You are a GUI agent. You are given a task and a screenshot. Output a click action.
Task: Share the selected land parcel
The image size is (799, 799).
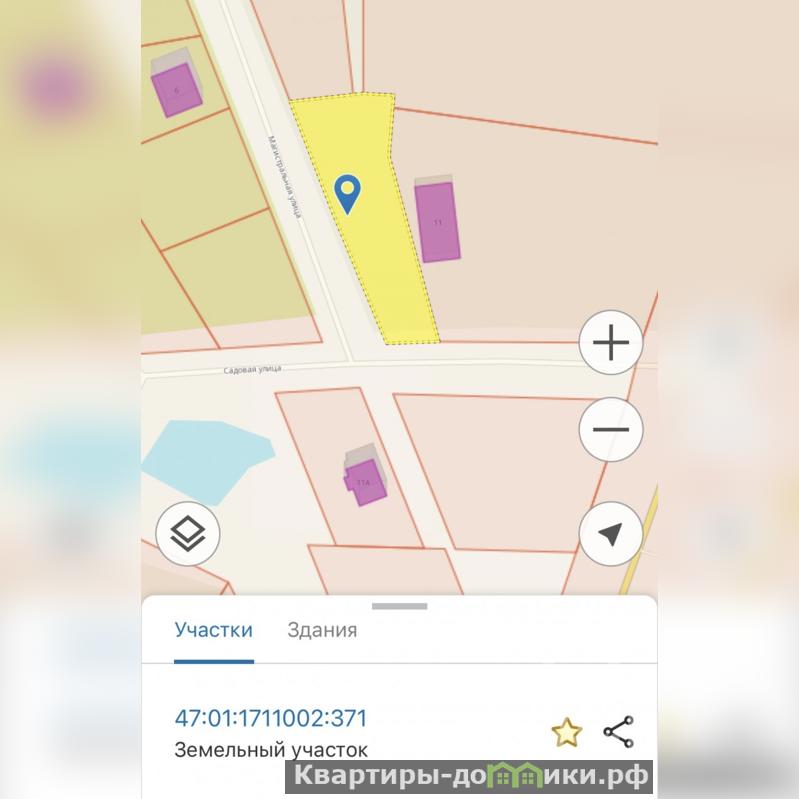tap(619, 732)
